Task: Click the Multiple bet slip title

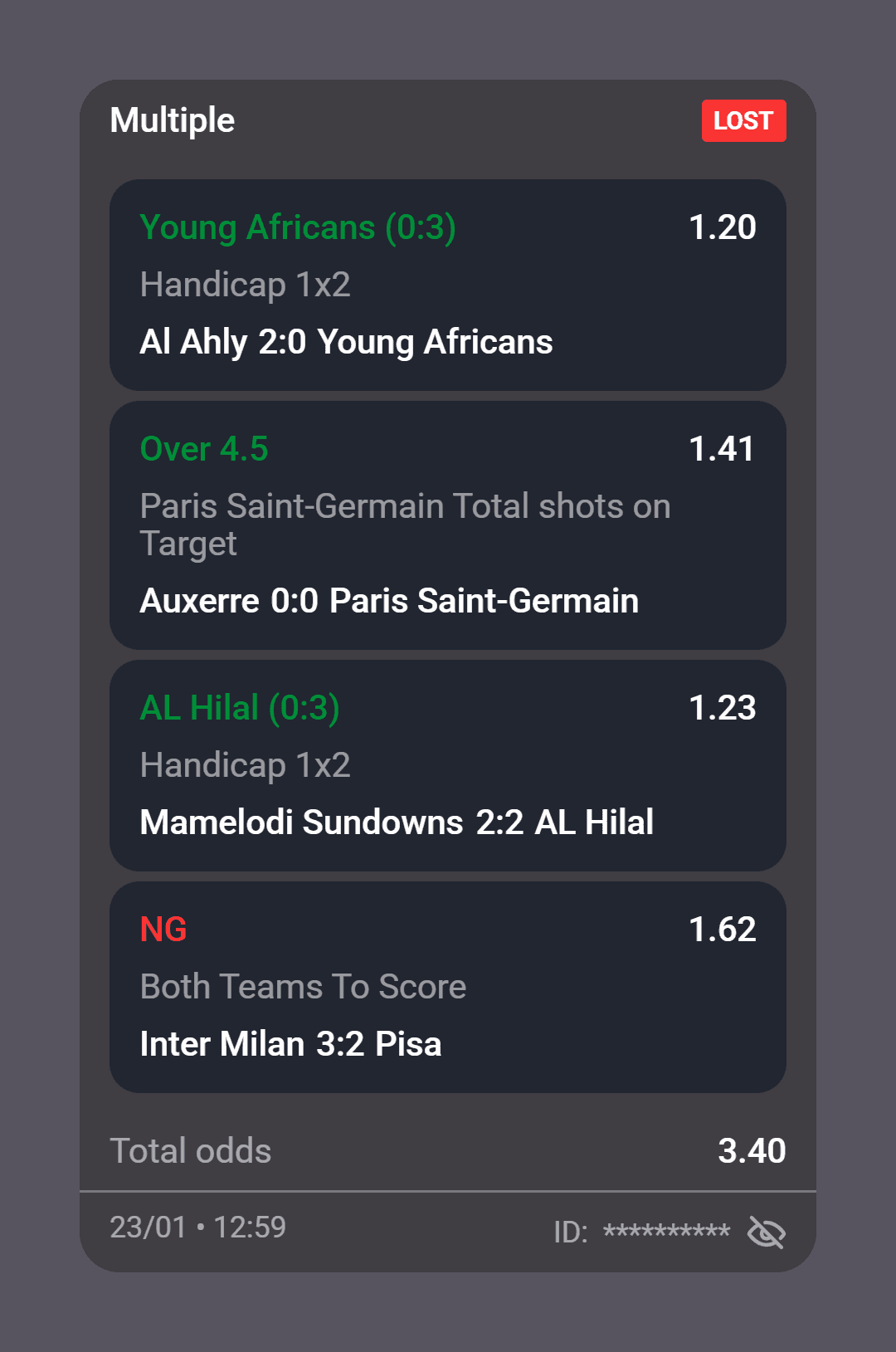Action: pyautogui.click(x=173, y=120)
